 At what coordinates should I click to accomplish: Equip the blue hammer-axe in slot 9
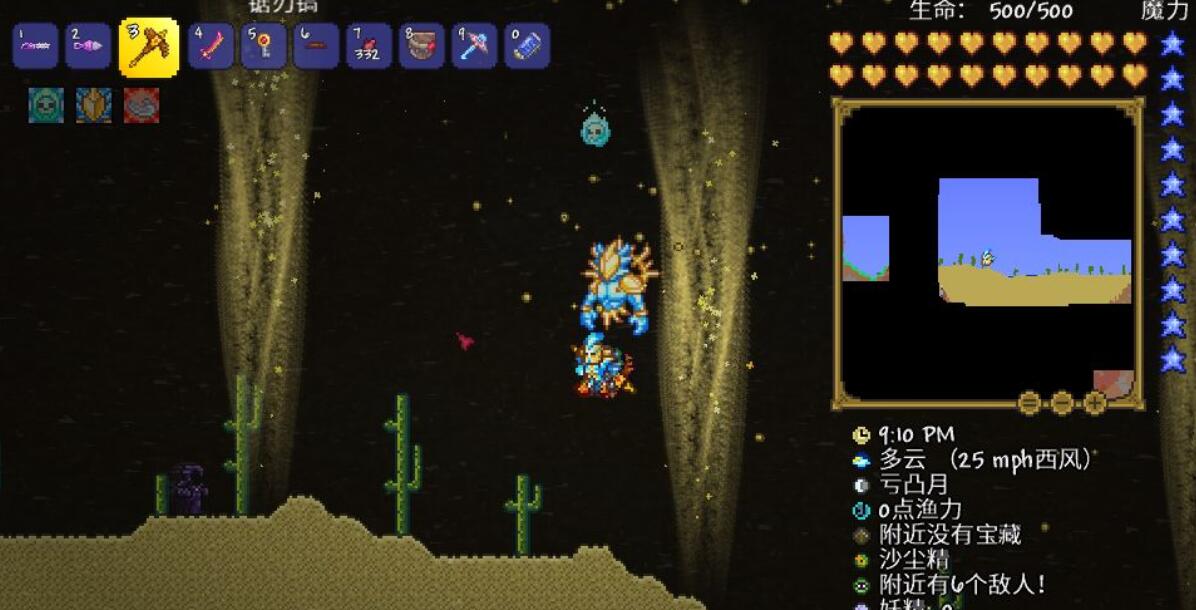pos(474,46)
